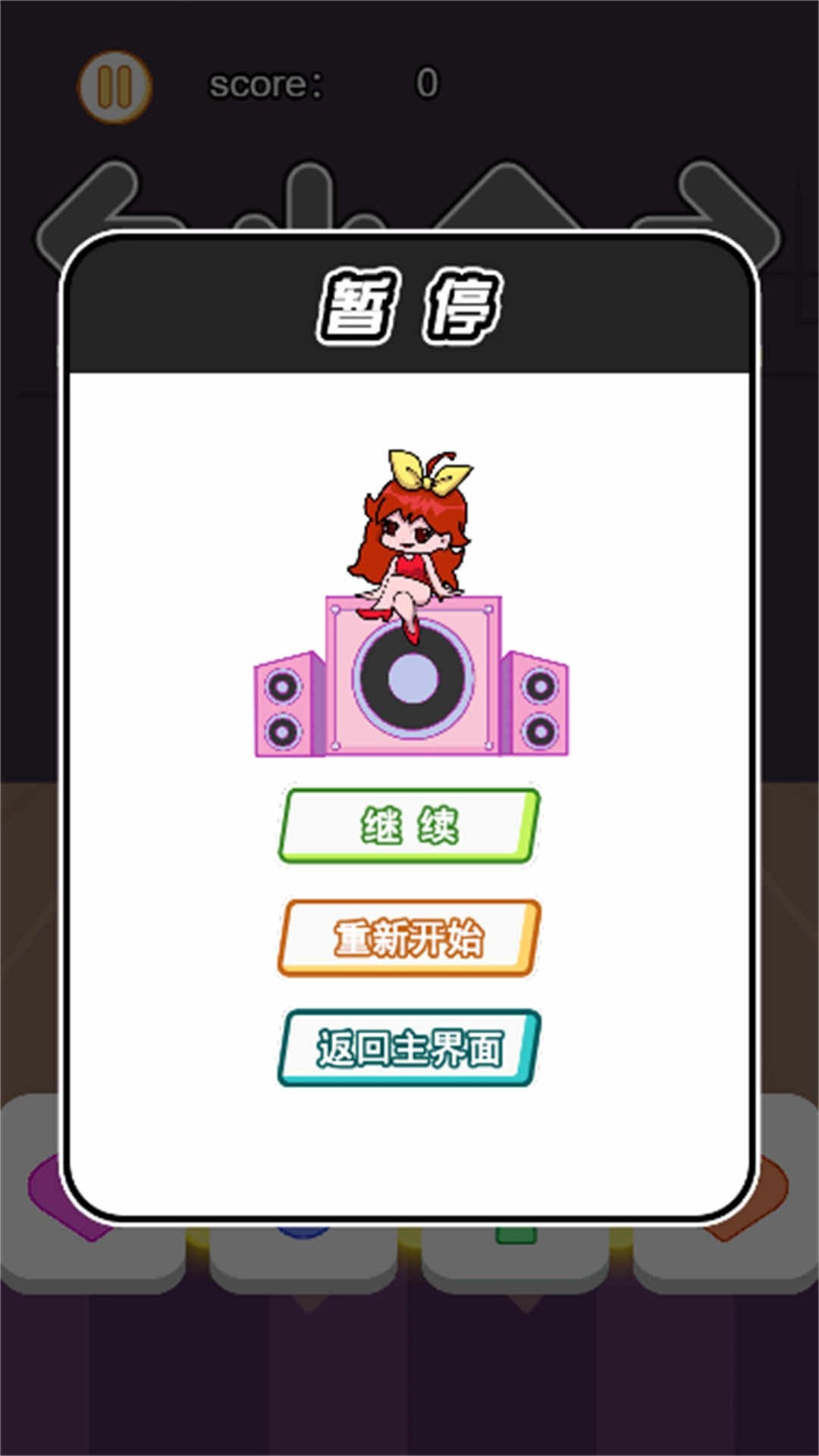Image resolution: width=819 pixels, height=1456 pixels.
Task: Select the left arrow note icon
Action: 91,197
